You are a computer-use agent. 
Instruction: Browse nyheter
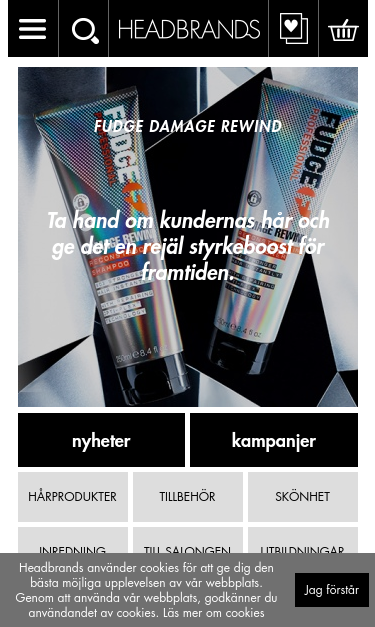102,440
